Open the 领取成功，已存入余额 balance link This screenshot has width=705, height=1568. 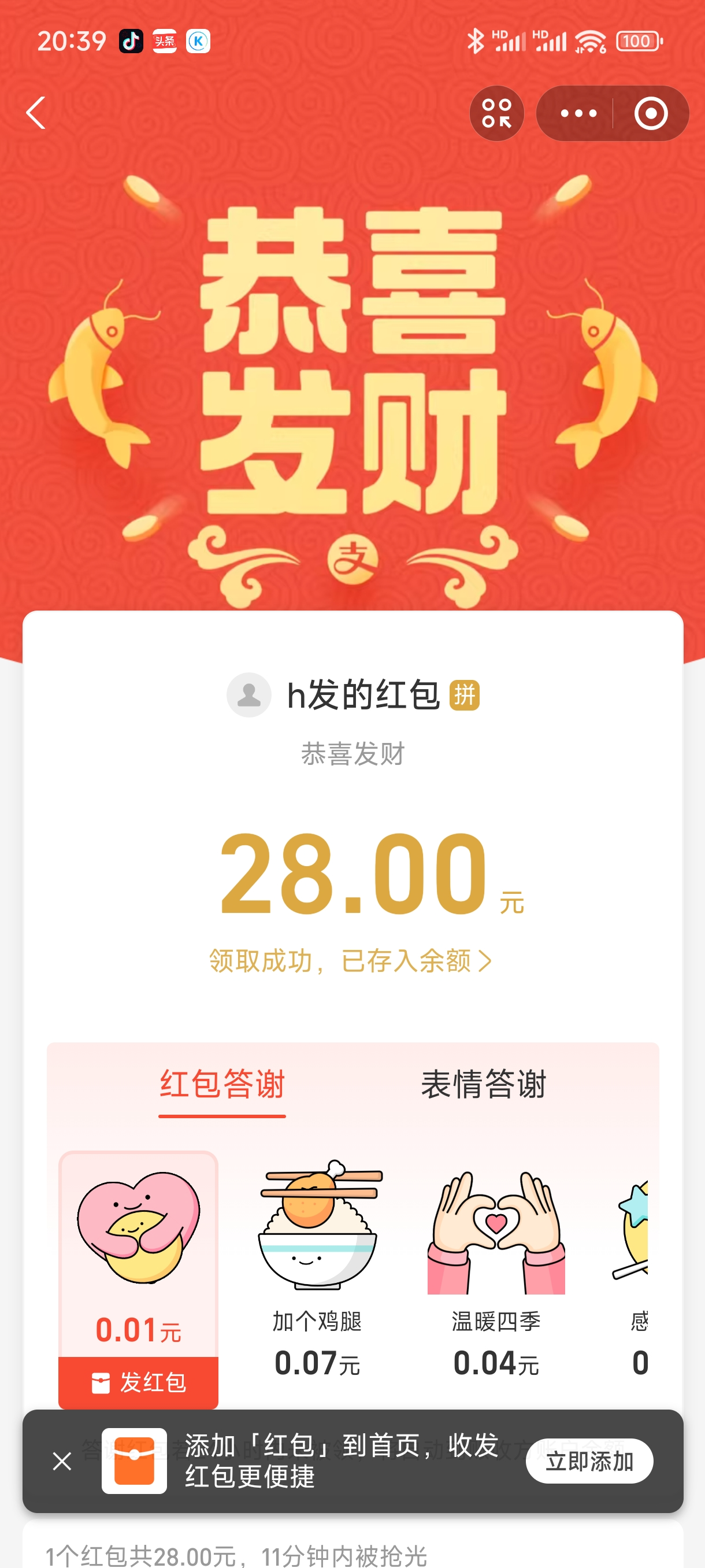coord(350,961)
